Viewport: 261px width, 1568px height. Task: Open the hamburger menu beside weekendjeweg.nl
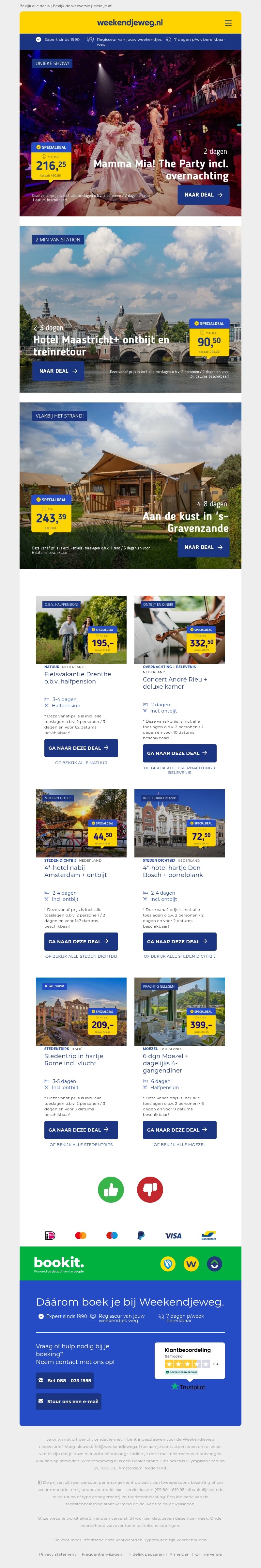point(228,23)
